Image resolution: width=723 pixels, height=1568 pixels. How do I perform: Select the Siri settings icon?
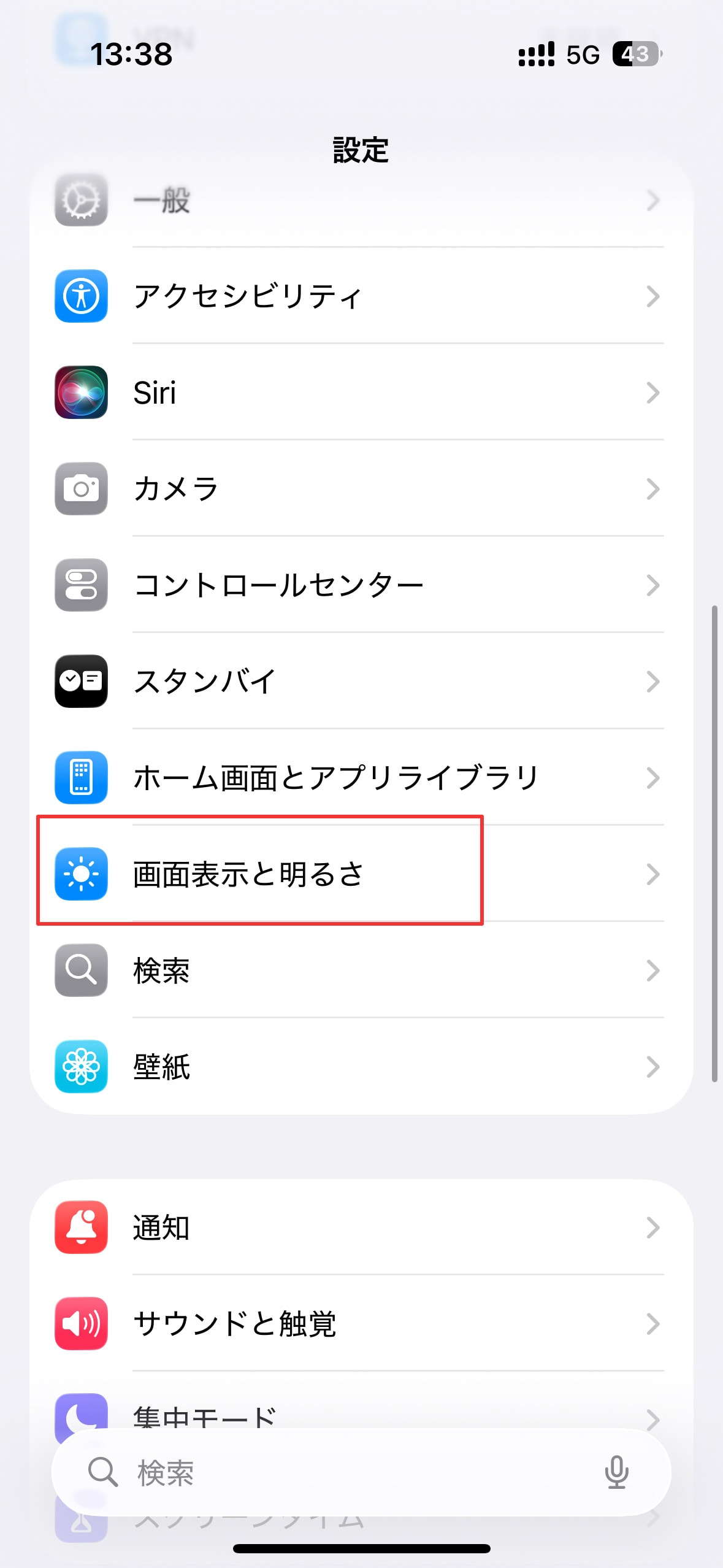tap(80, 393)
